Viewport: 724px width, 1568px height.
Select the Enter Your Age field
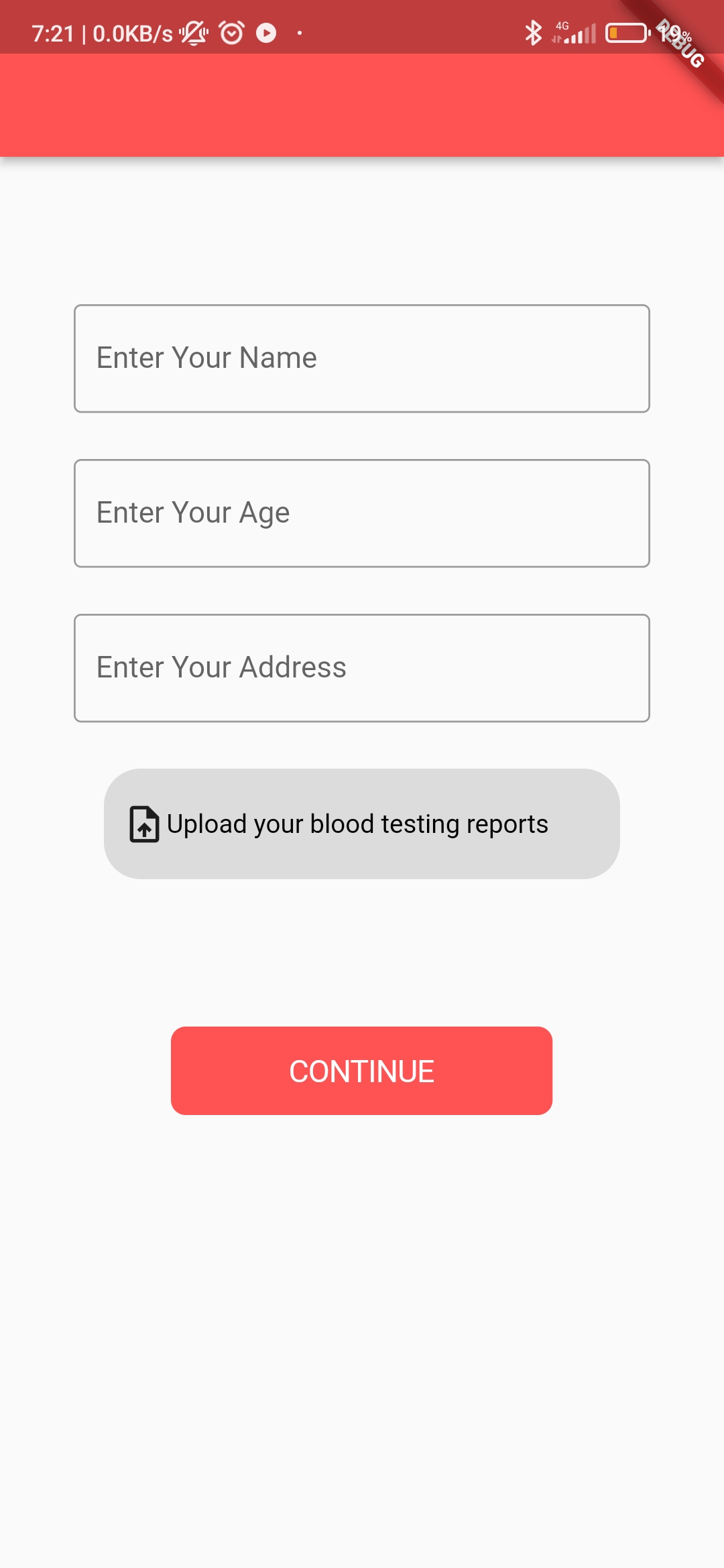click(362, 513)
